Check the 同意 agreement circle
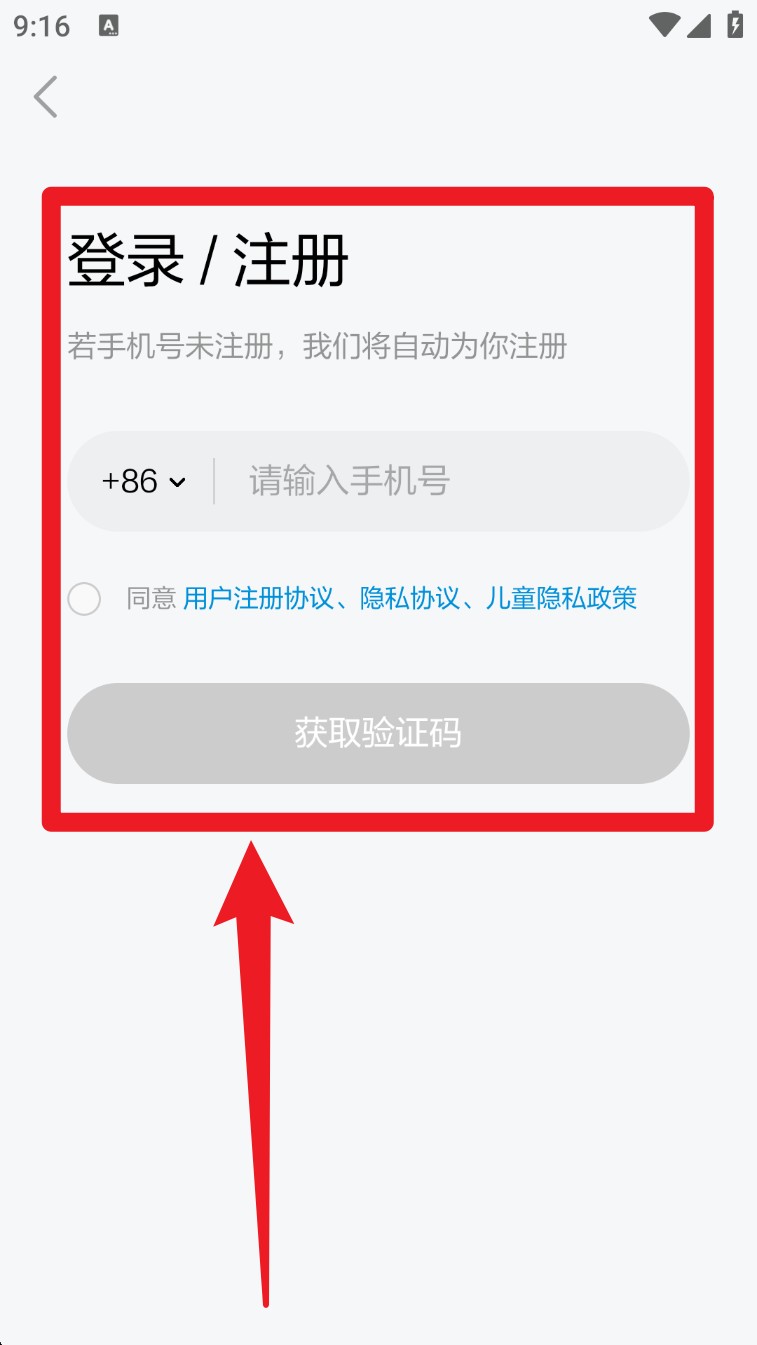 click(x=84, y=599)
